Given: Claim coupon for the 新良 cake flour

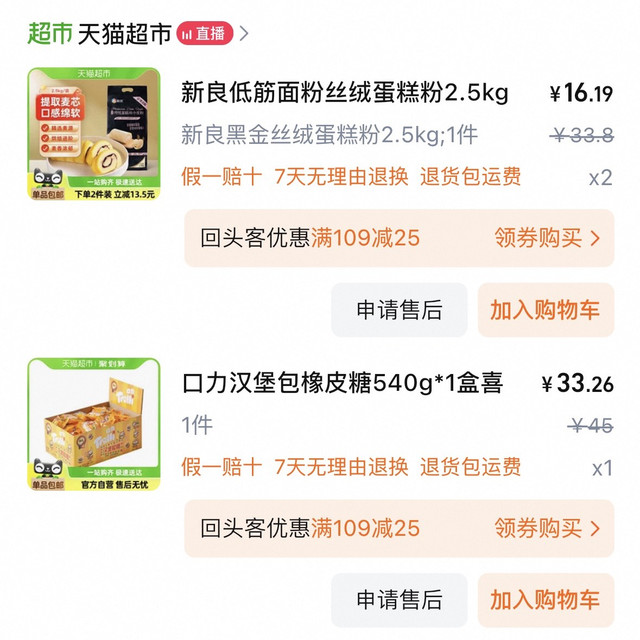Looking at the screenshot, I should point(547,238).
